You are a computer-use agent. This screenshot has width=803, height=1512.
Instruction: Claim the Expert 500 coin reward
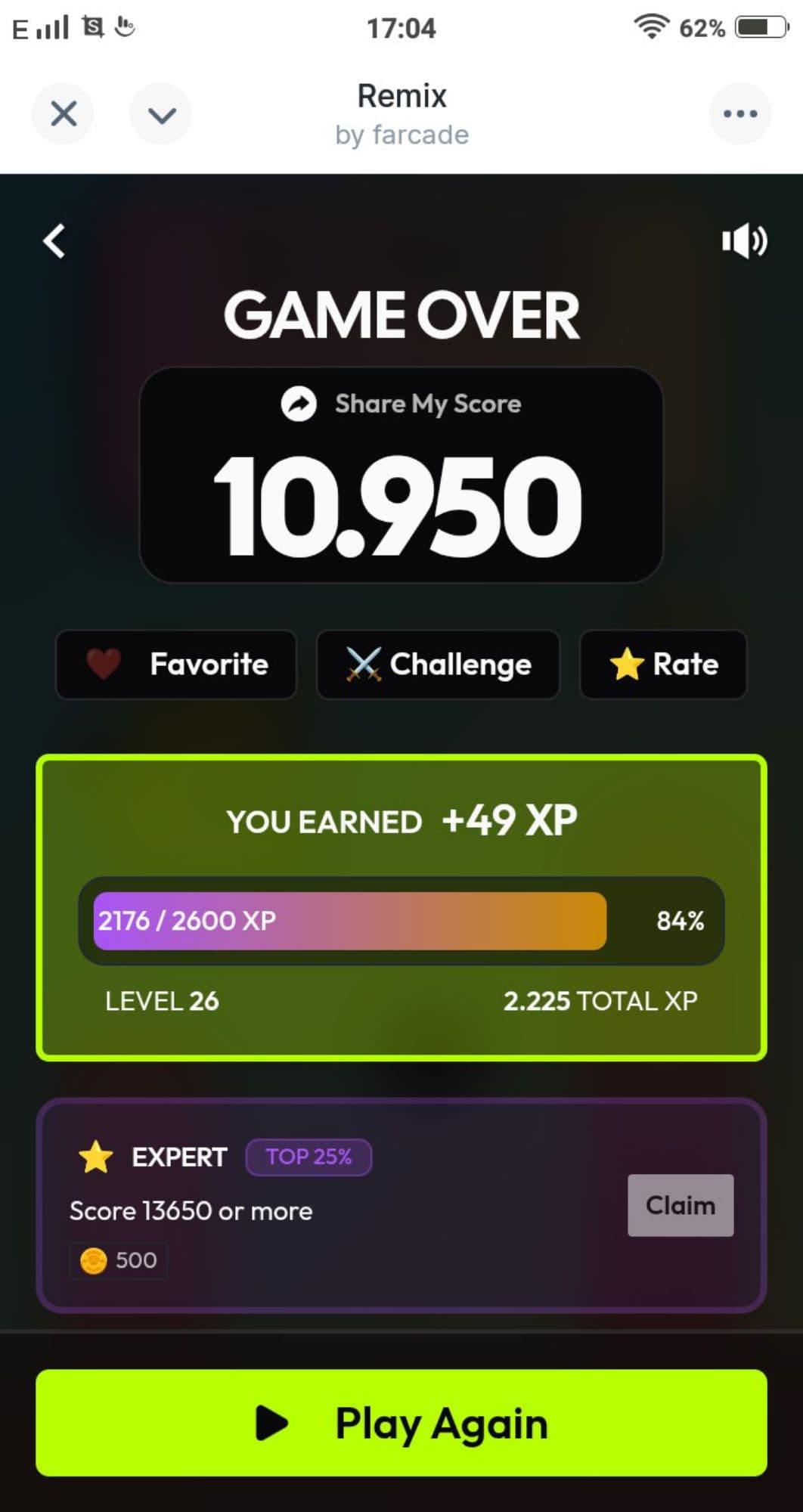(x=680, y=1205)
